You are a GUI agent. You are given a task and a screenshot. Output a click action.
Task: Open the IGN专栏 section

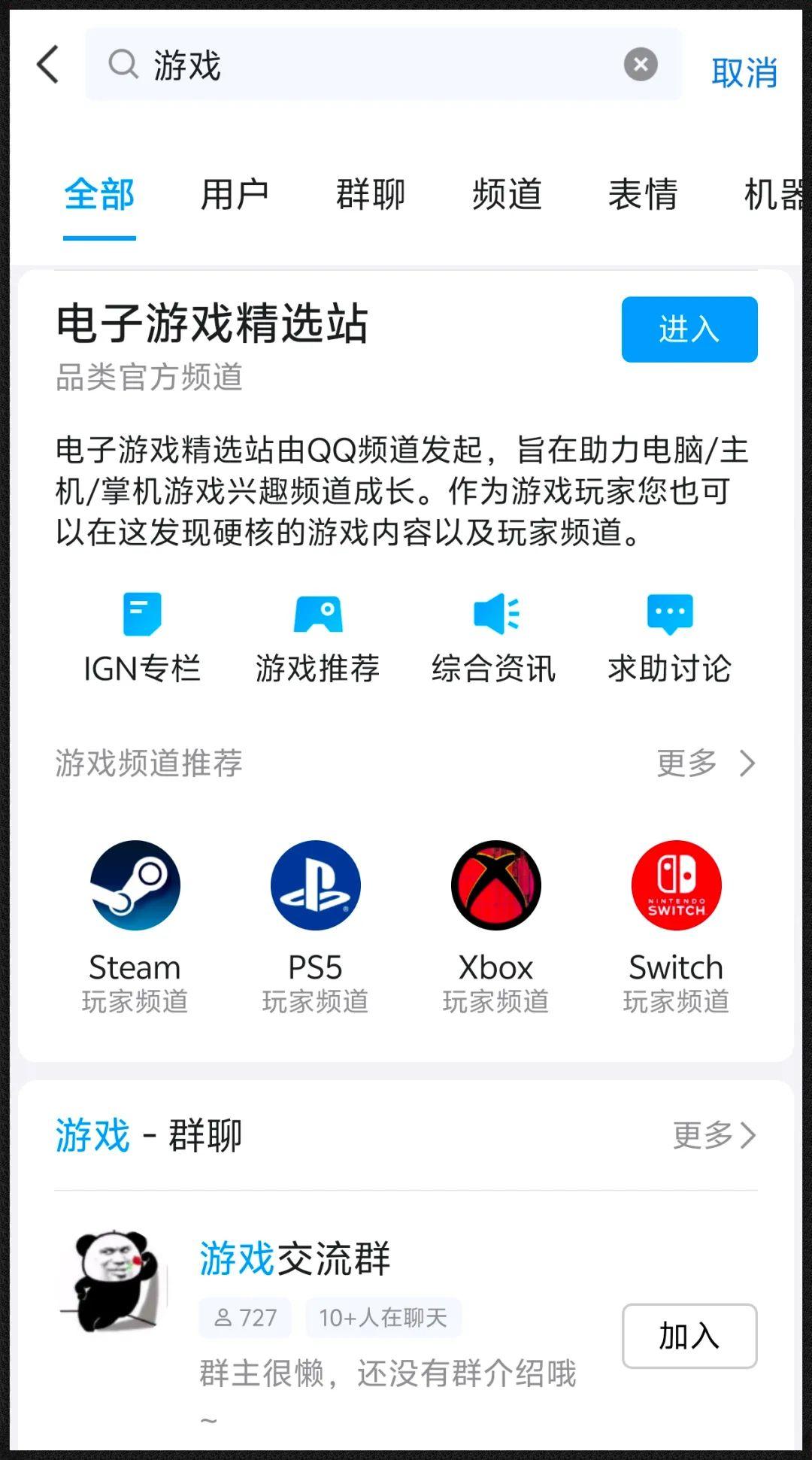(x=142, y=638)
